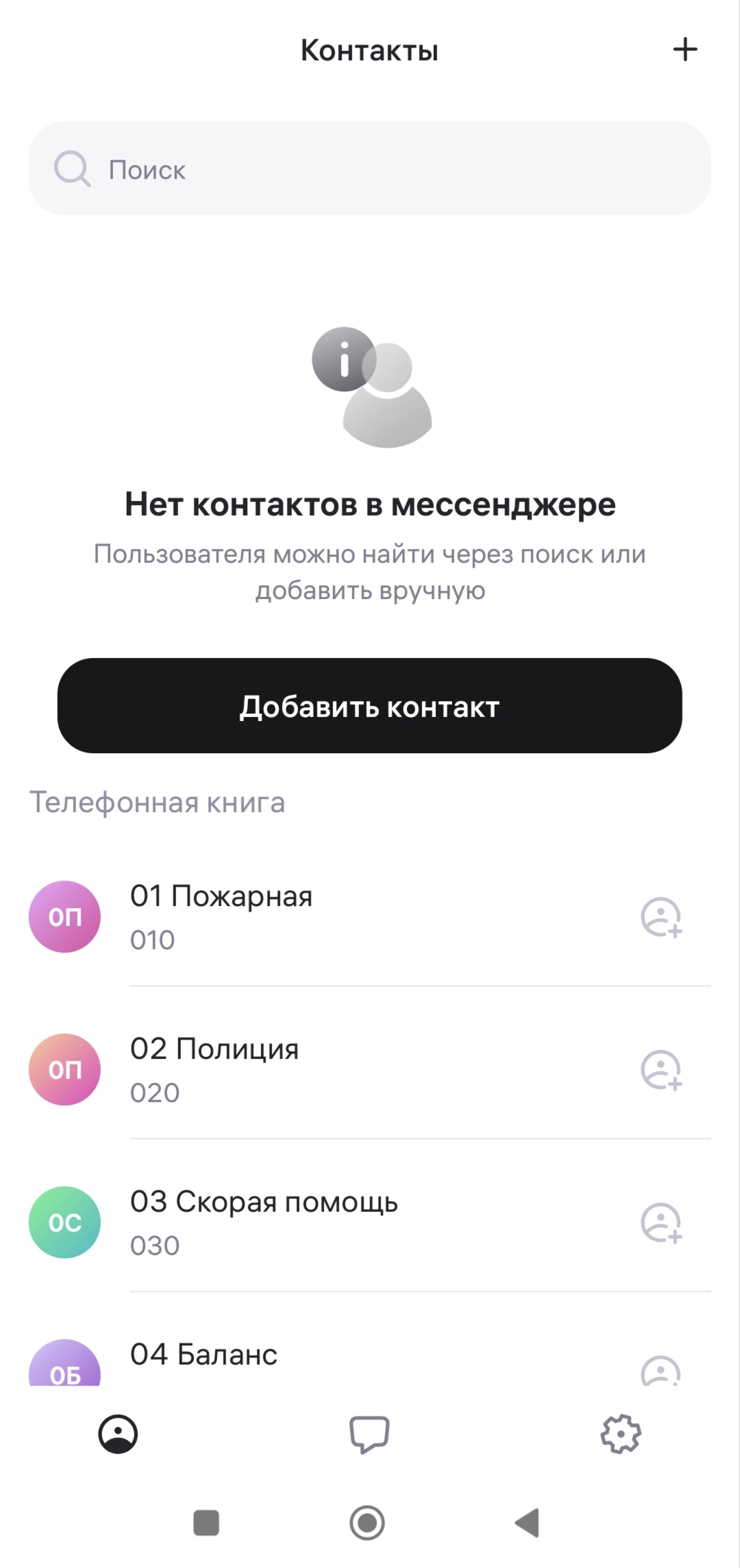The image size is (740, 1568).
Task: Tap the plus icon next to Контакты
Action: tap(684, 49)
